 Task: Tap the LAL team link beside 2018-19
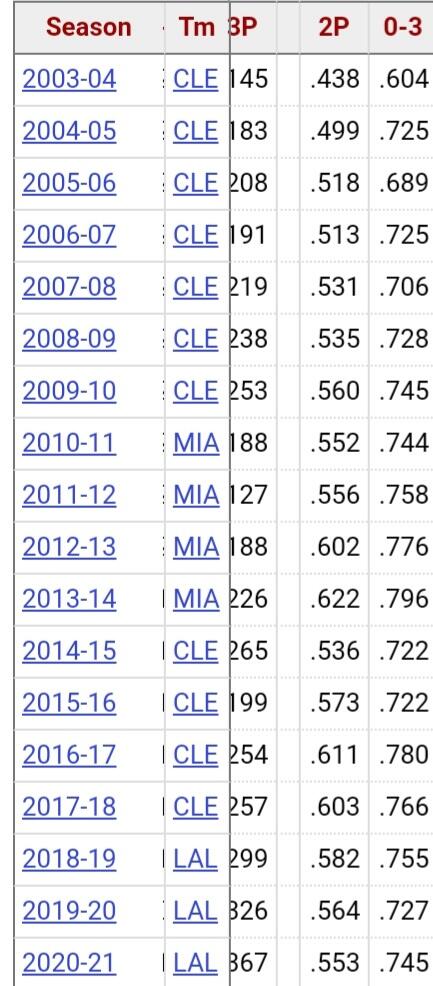tap(195, 859)
